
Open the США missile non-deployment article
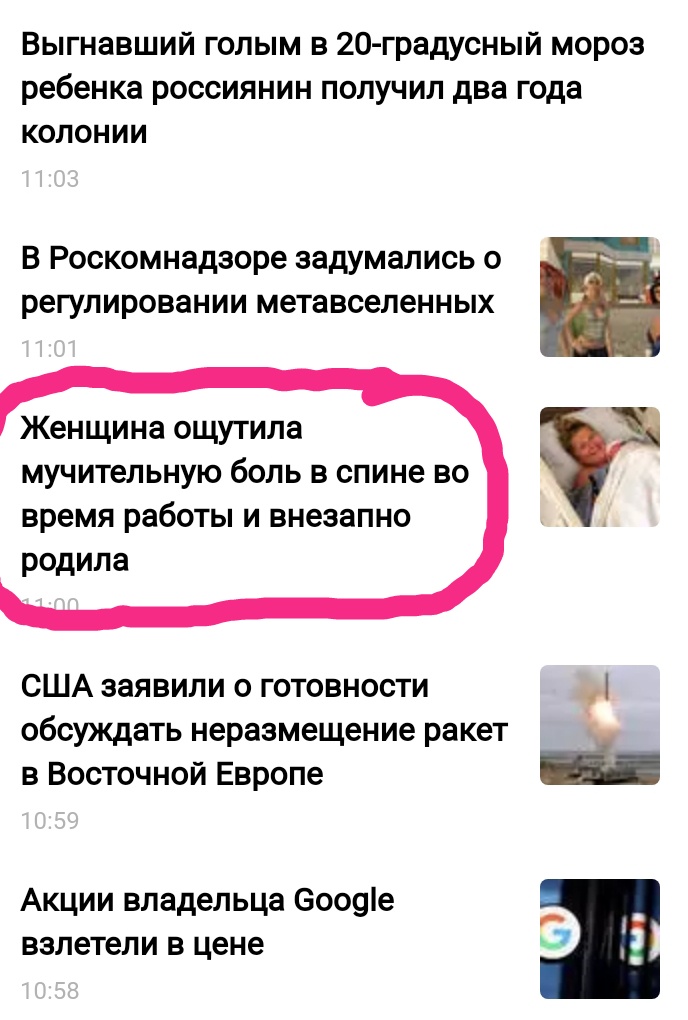tap(264, 730)
